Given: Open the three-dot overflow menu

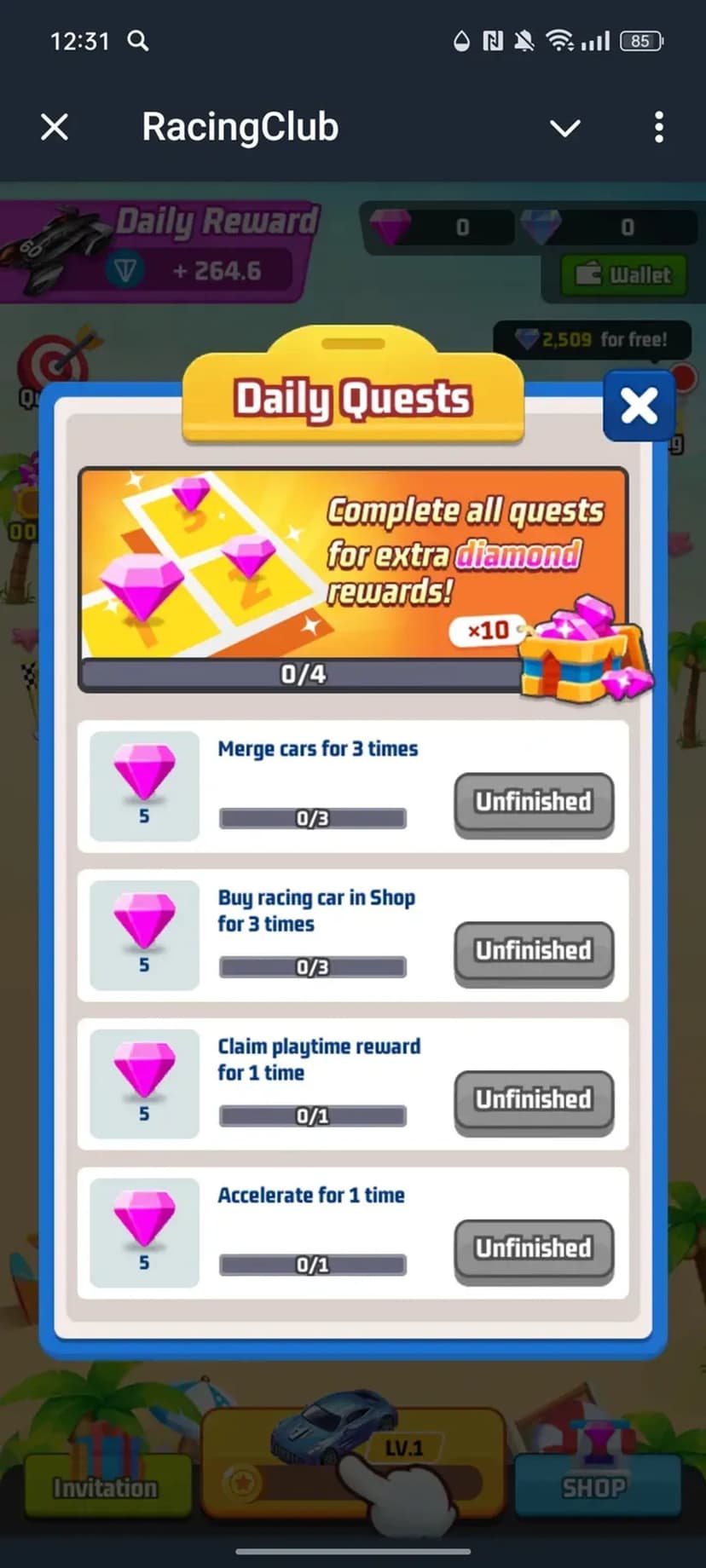Looking at the screenshot, I should [x=658, y=128].
